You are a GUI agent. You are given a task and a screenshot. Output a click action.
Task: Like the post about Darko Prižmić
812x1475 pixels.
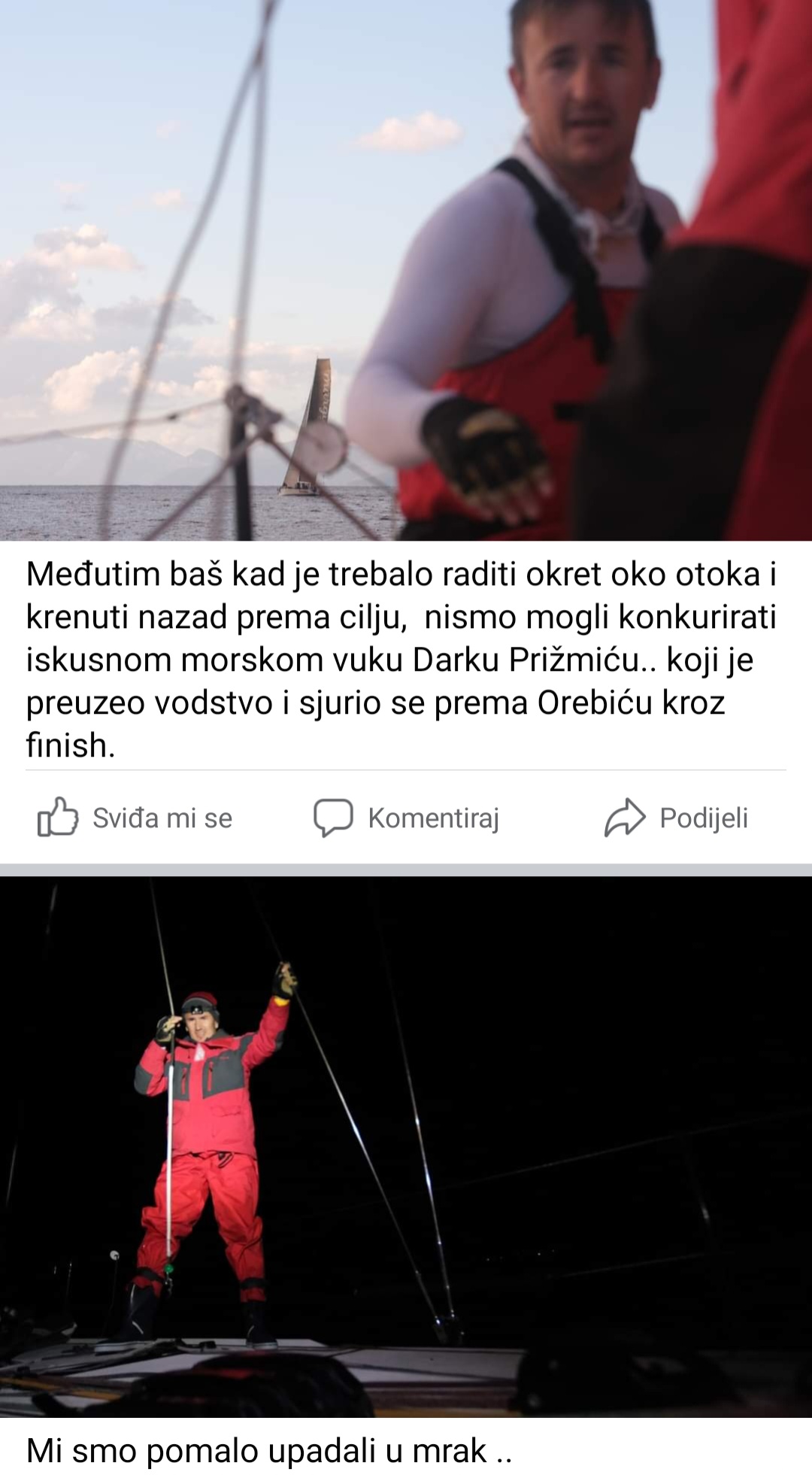(135, 818)
